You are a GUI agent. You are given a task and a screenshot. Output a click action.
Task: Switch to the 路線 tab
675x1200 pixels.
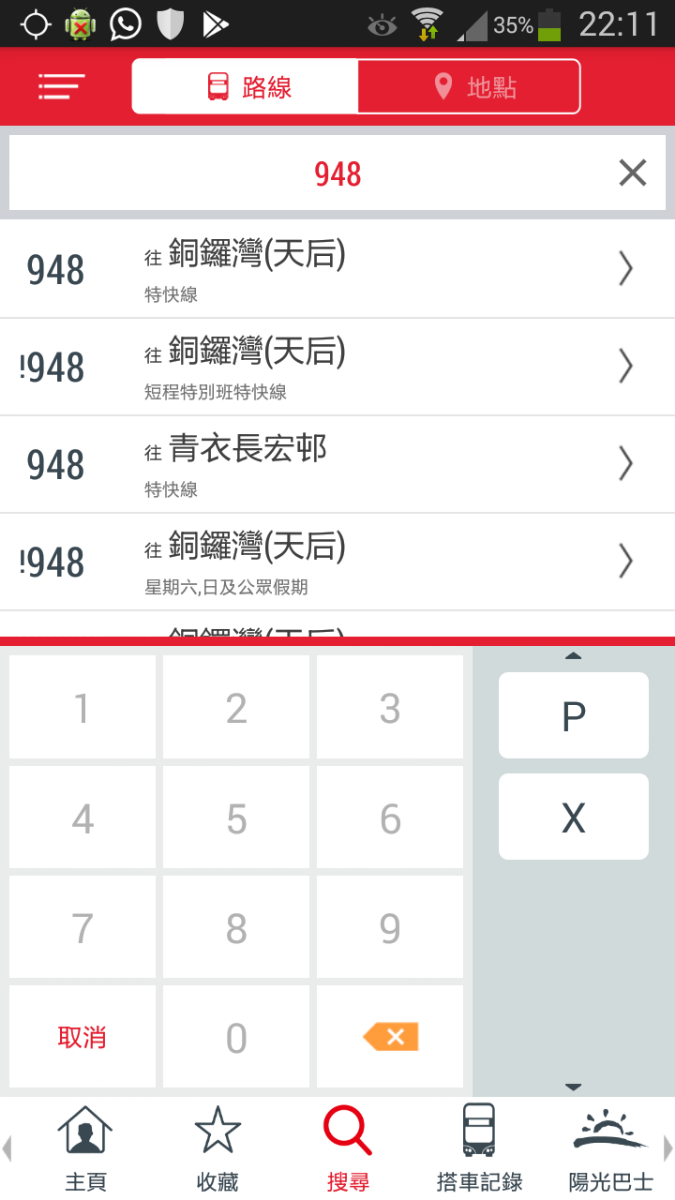[x=246, y=86]
